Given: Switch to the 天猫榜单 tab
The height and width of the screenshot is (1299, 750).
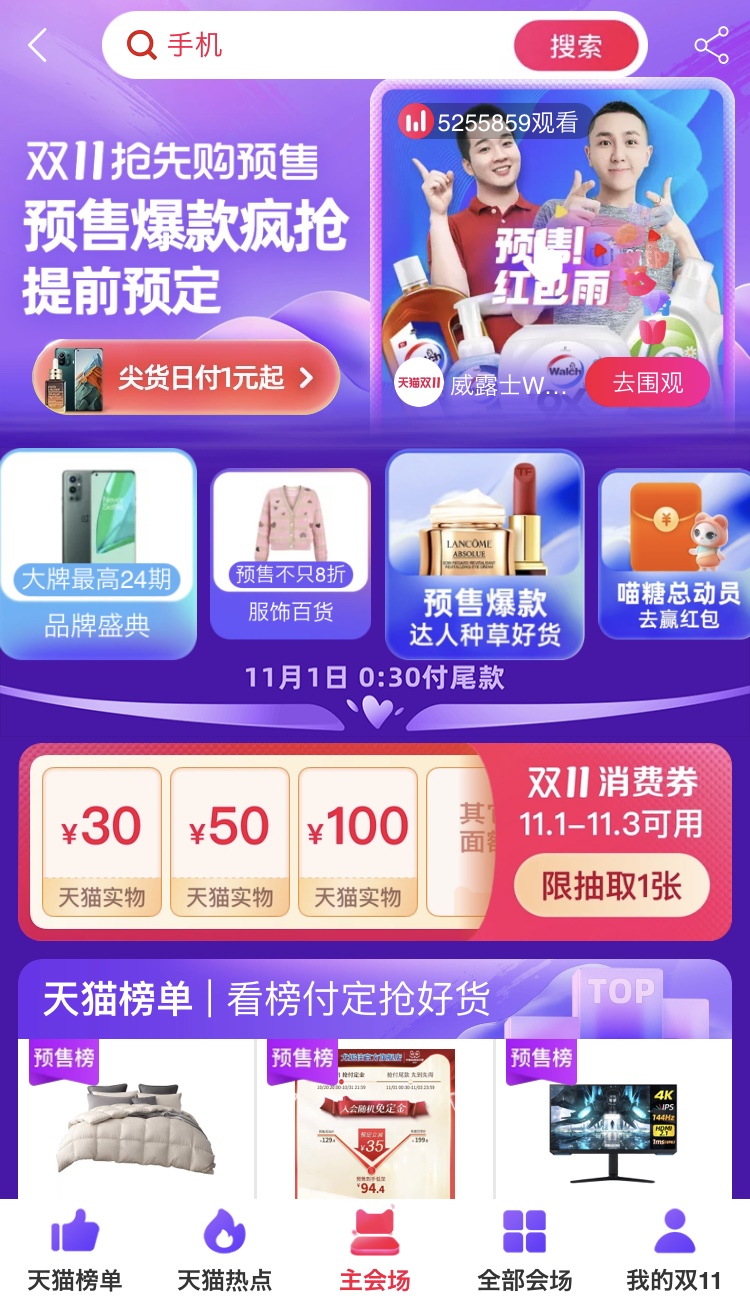Looking at the screenshot, I should coord(75,1250).
